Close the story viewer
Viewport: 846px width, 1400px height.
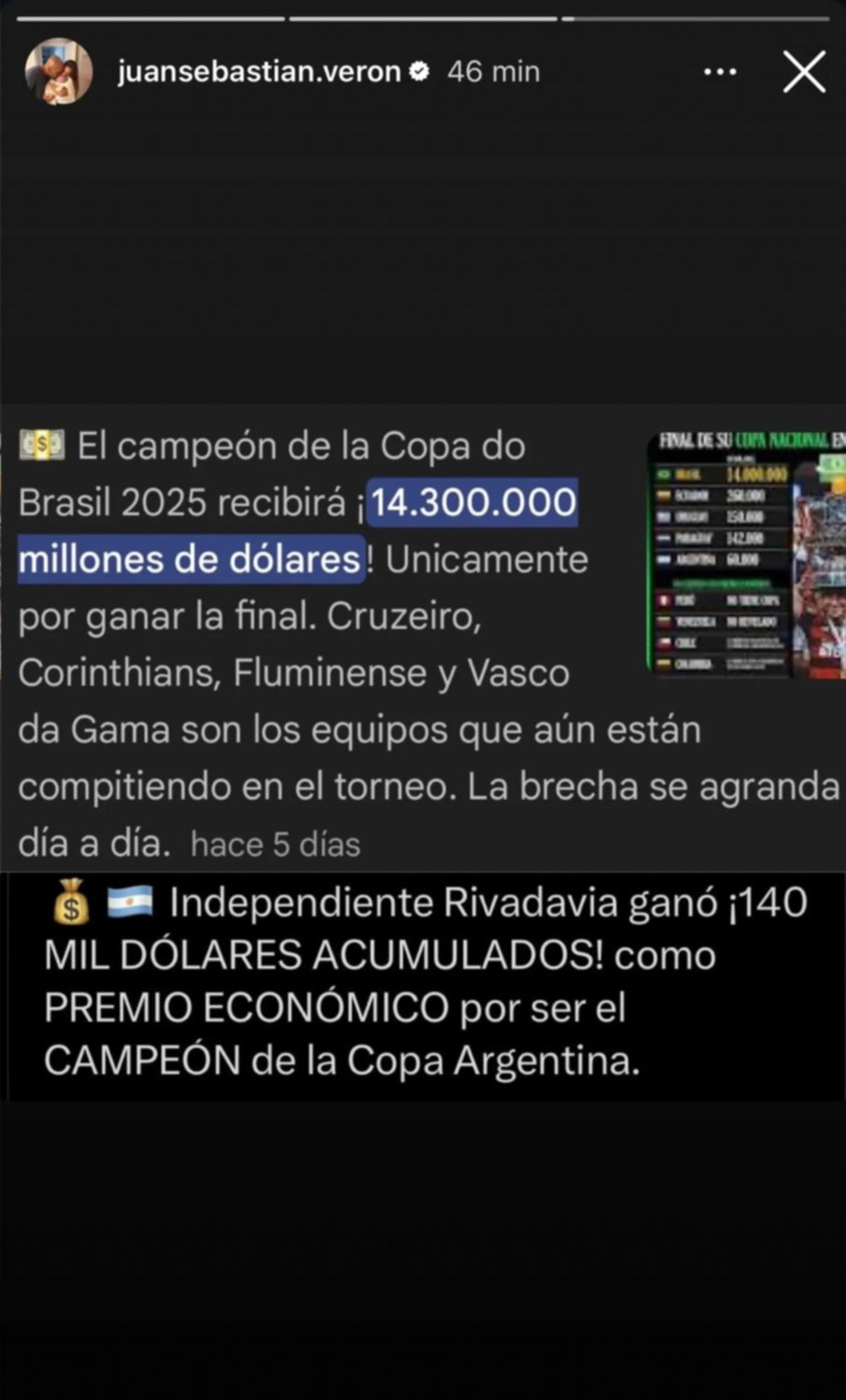point(803,72)
